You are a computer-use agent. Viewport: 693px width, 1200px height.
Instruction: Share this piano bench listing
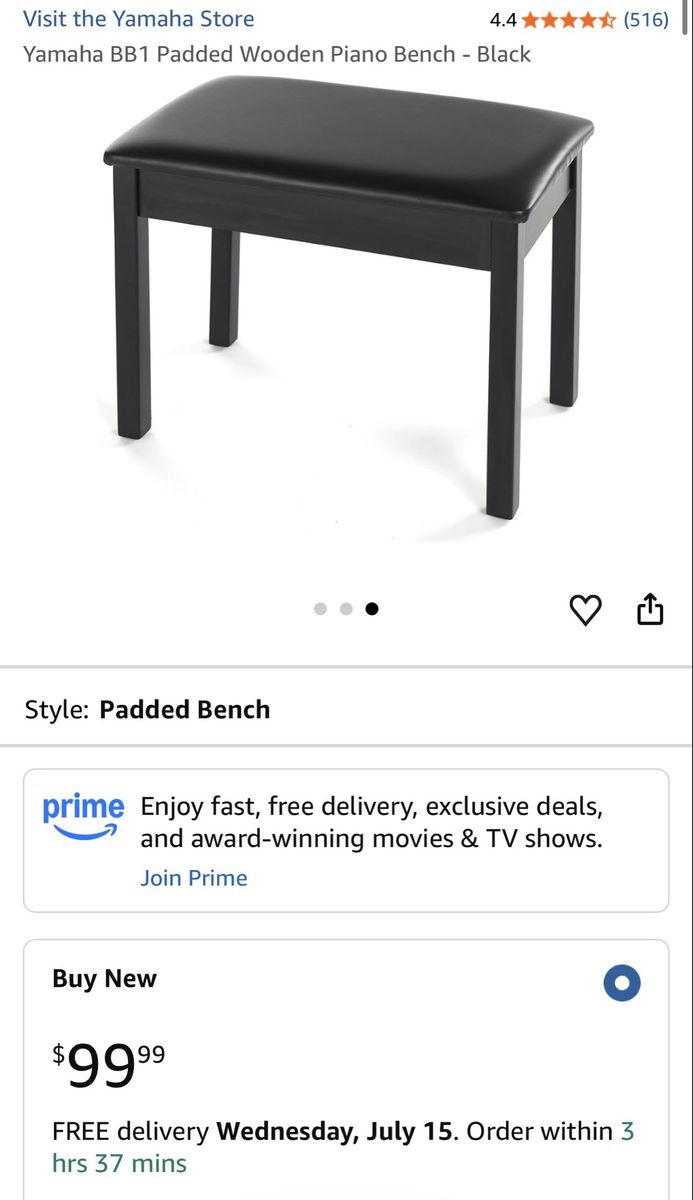pyautogui.click(x=650, y=608)
